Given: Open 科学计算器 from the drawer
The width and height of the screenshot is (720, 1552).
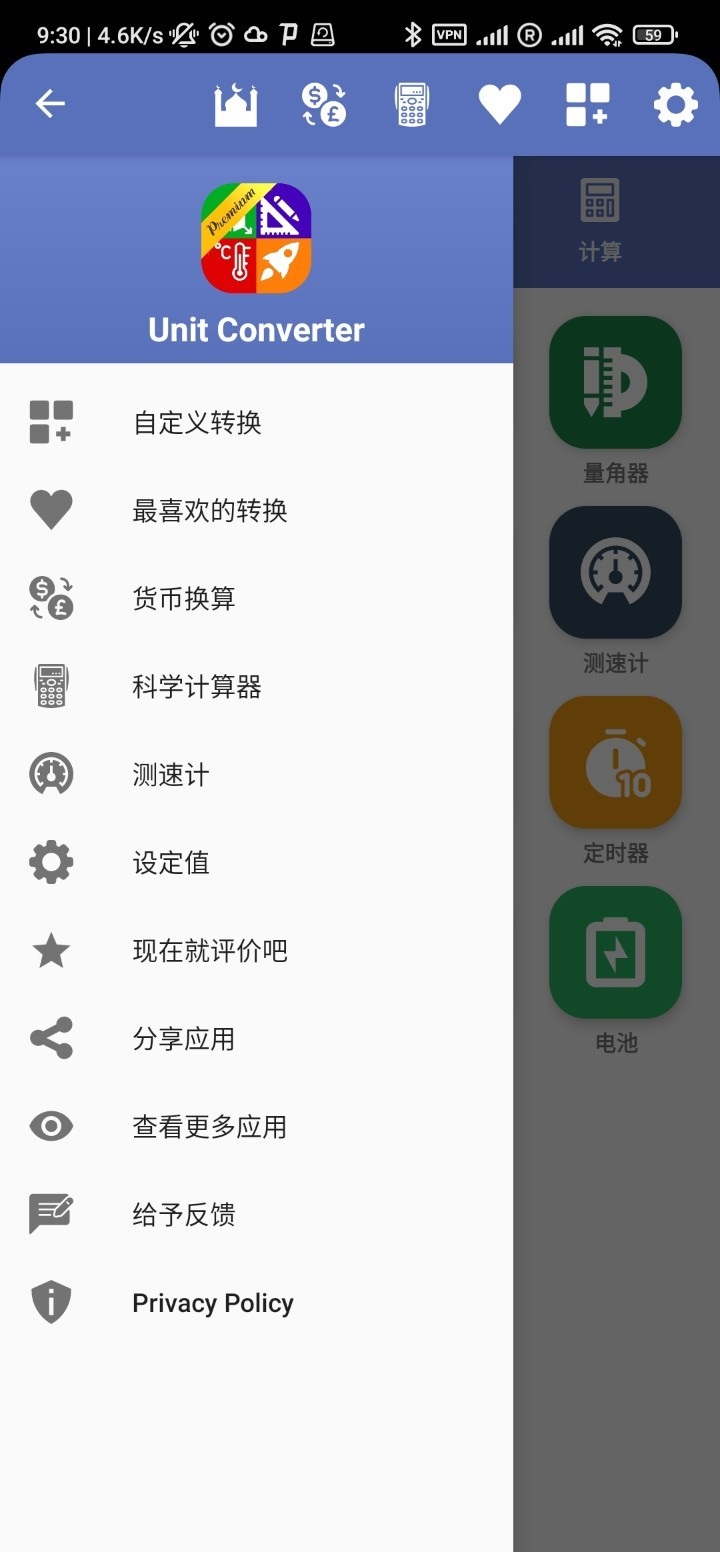Looking at the screenshot, I should click(197, 686).
